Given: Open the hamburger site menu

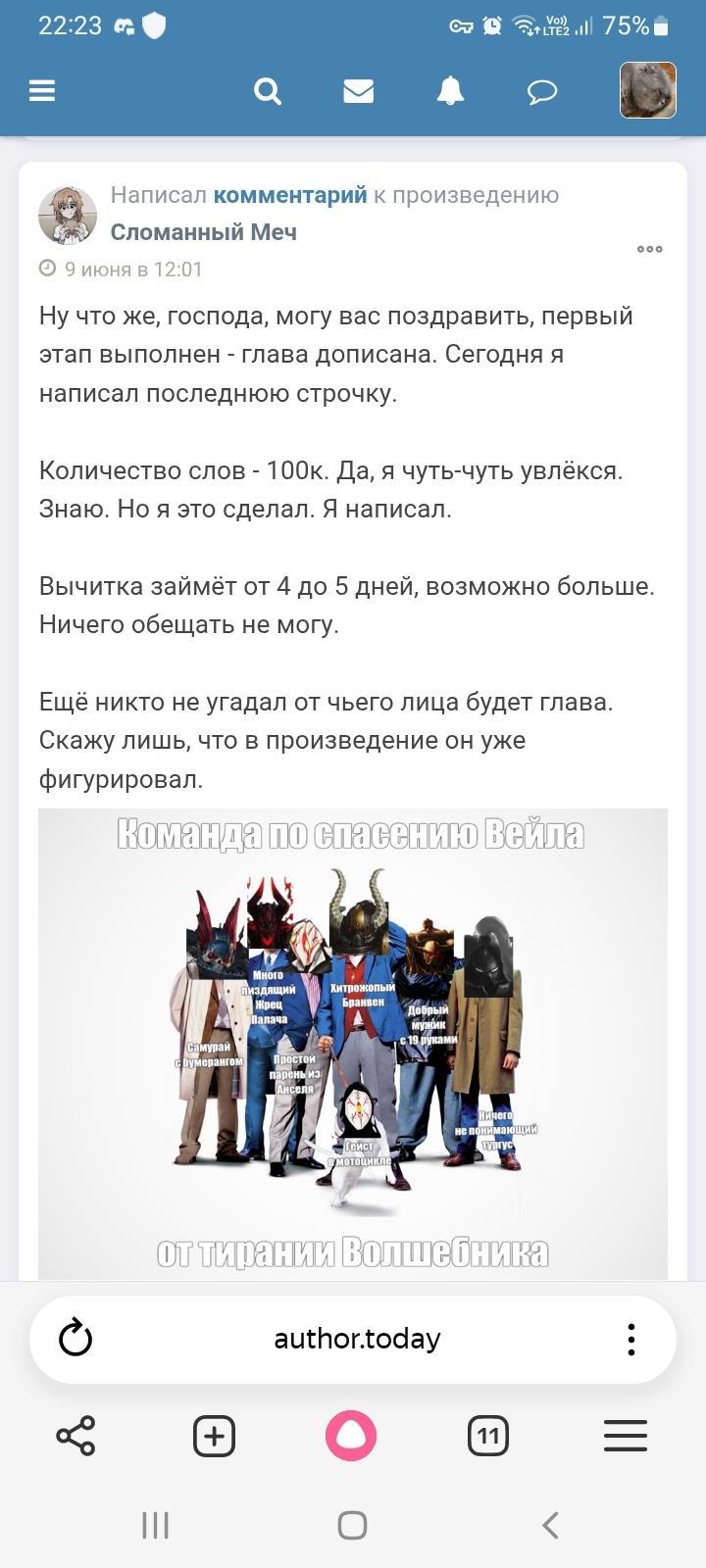Looking at the screenshot, I should tap(42, 91).
